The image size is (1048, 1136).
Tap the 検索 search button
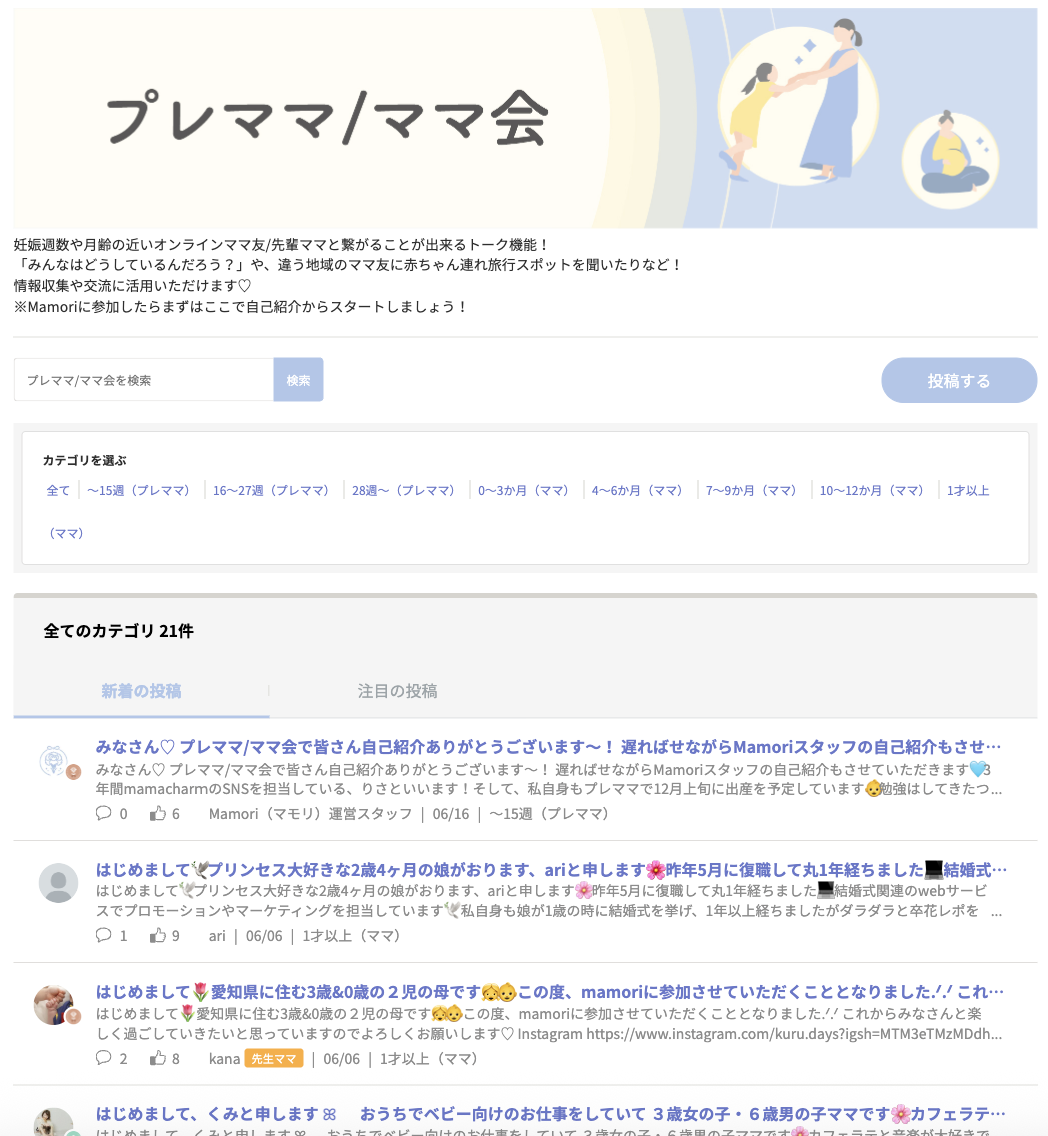tap(298, 380)
